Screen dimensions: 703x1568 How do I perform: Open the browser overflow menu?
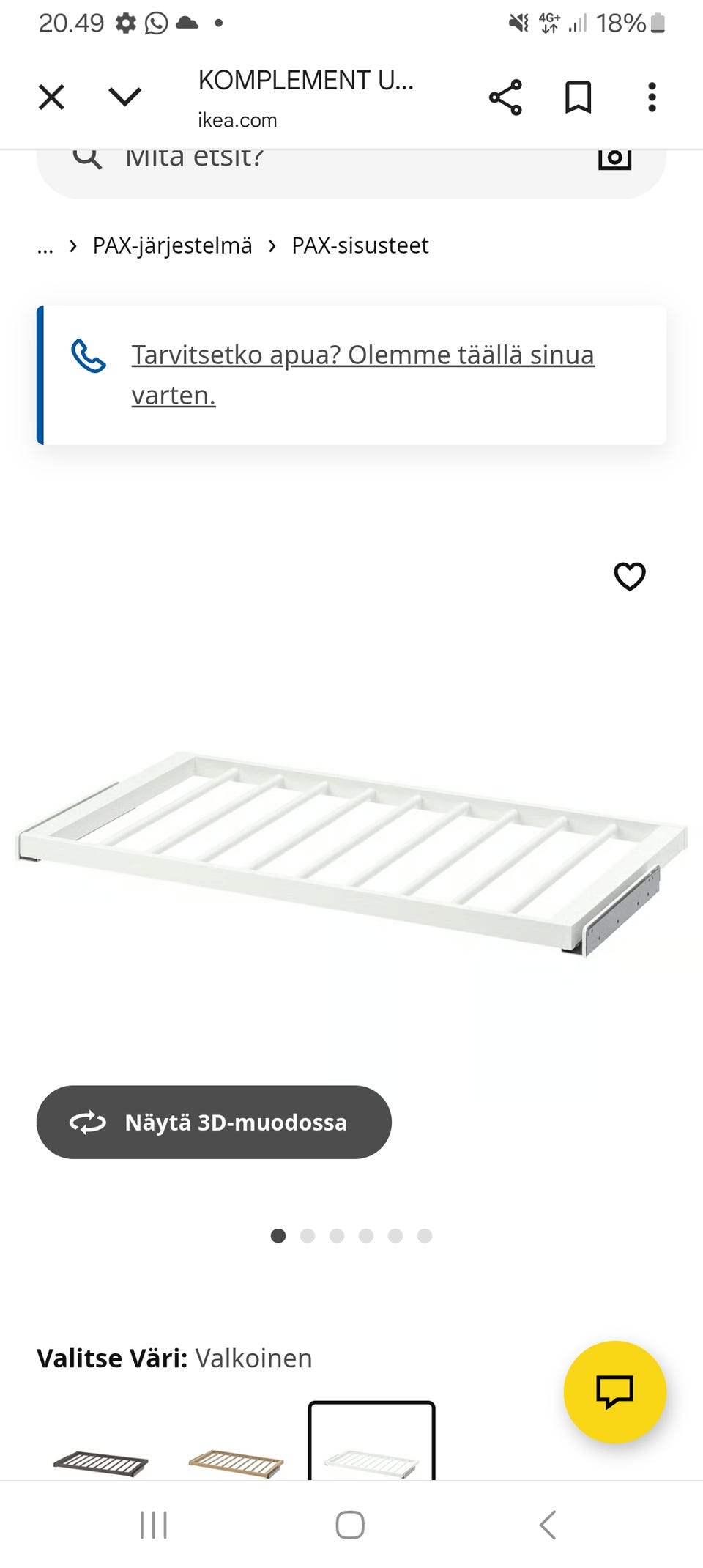tap(652, 97)
